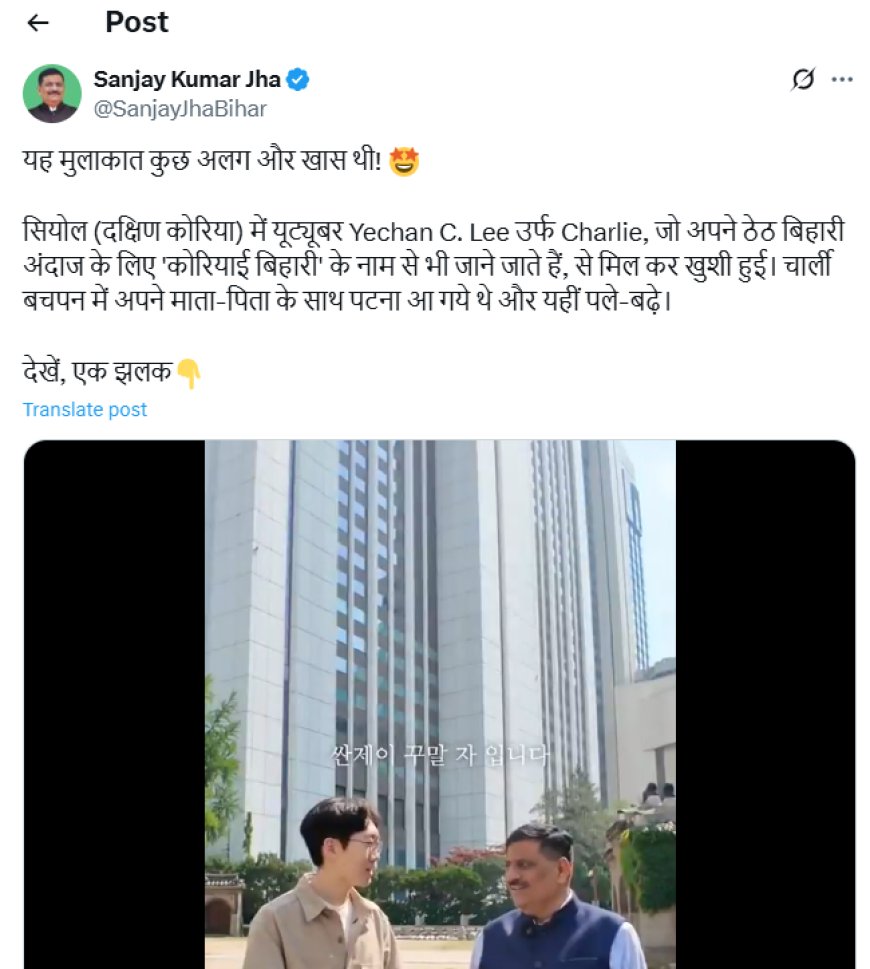870x969 pixels.
Task: Go back using the arrow
Action: (x=38, y=22)
